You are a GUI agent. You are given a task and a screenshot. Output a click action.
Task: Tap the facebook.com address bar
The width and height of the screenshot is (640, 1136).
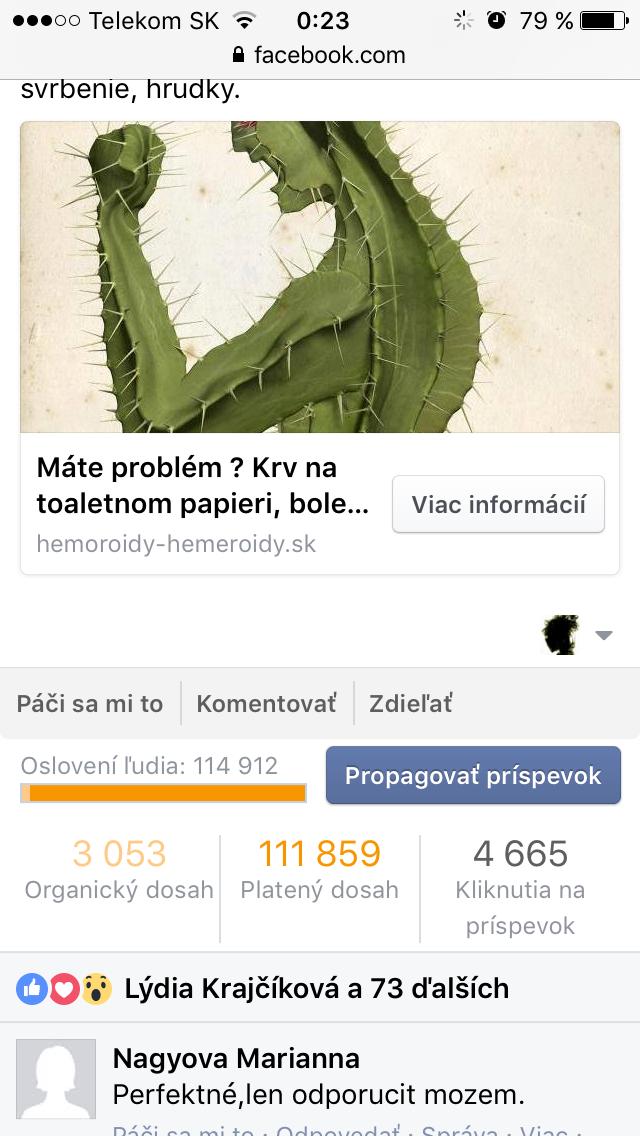click(x=320, y=54)
